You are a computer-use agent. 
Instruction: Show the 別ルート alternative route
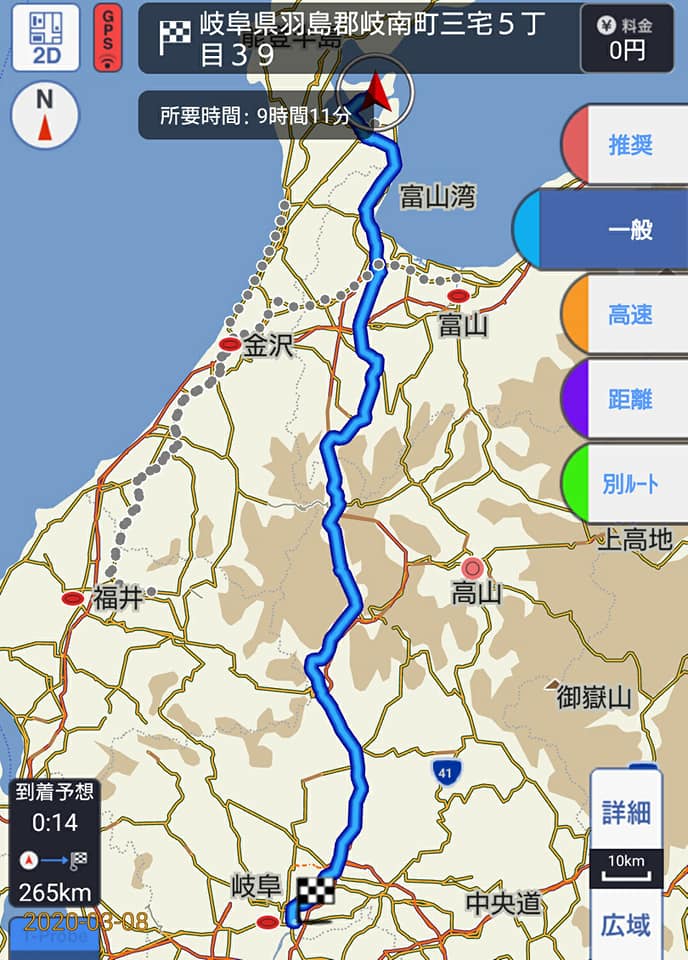[628, 485]
